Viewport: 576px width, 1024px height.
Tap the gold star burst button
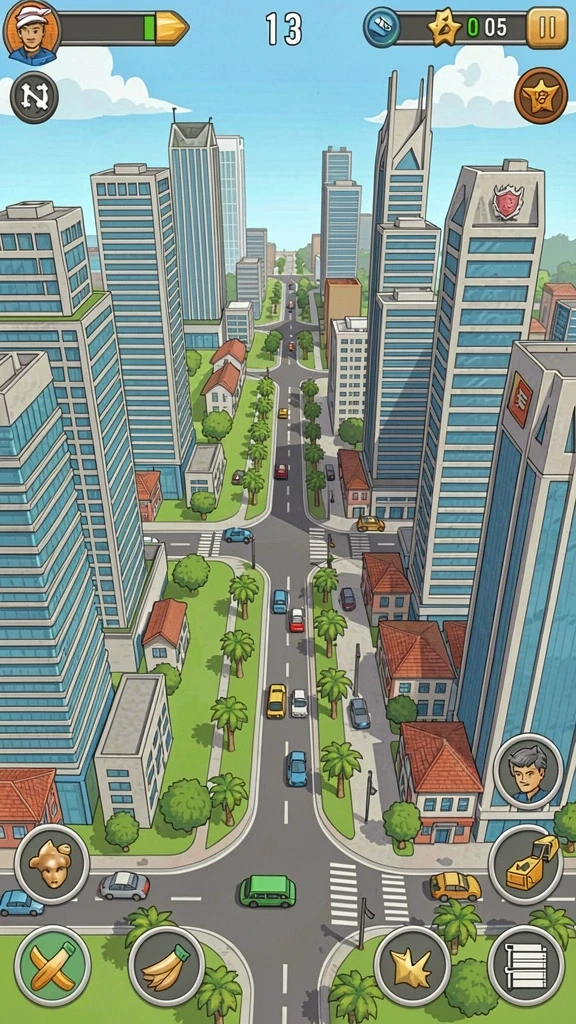pos(412,965)
